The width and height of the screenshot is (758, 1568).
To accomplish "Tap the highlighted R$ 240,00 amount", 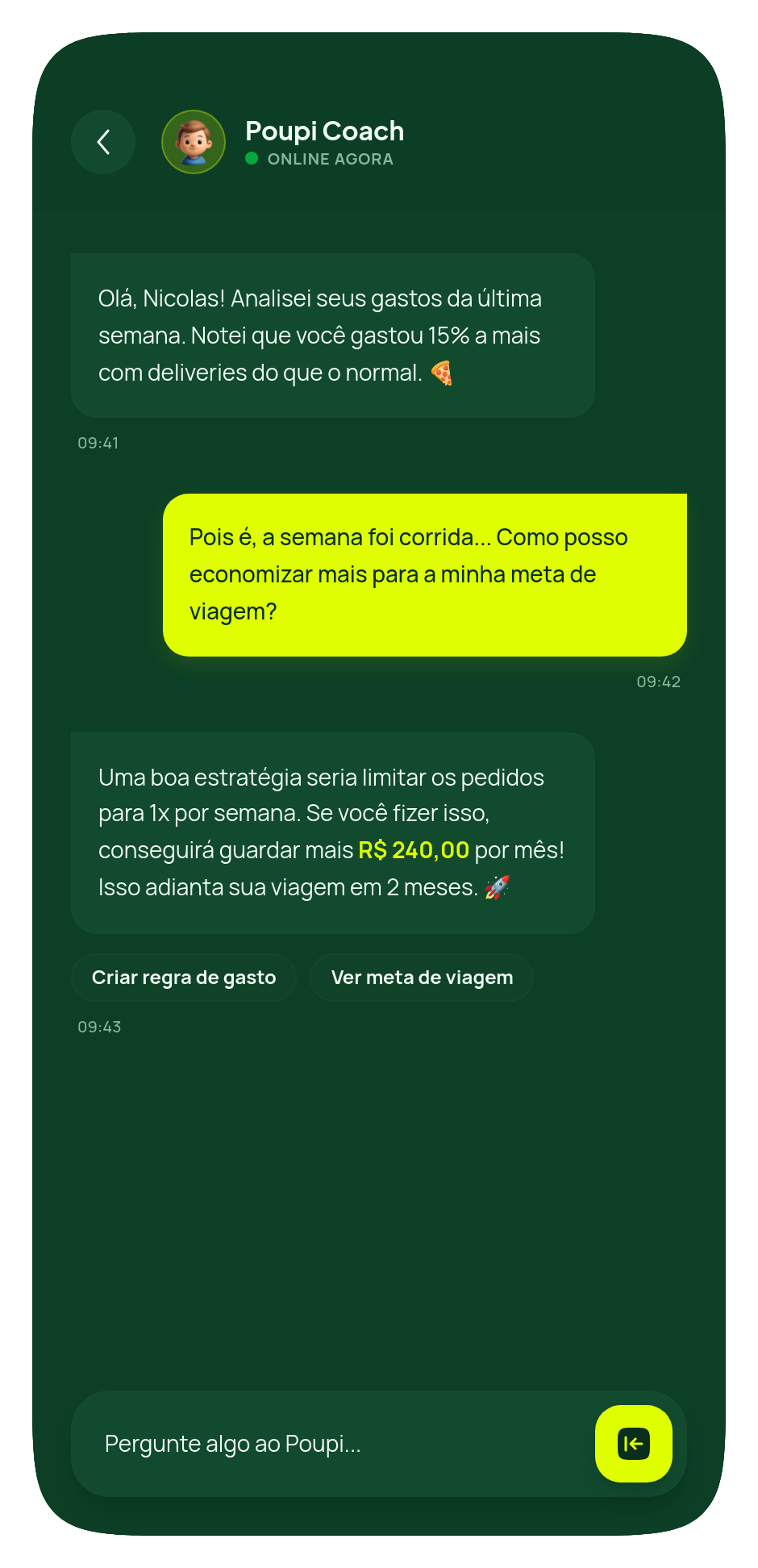I will pyautogui.click(x=414, y=849).
